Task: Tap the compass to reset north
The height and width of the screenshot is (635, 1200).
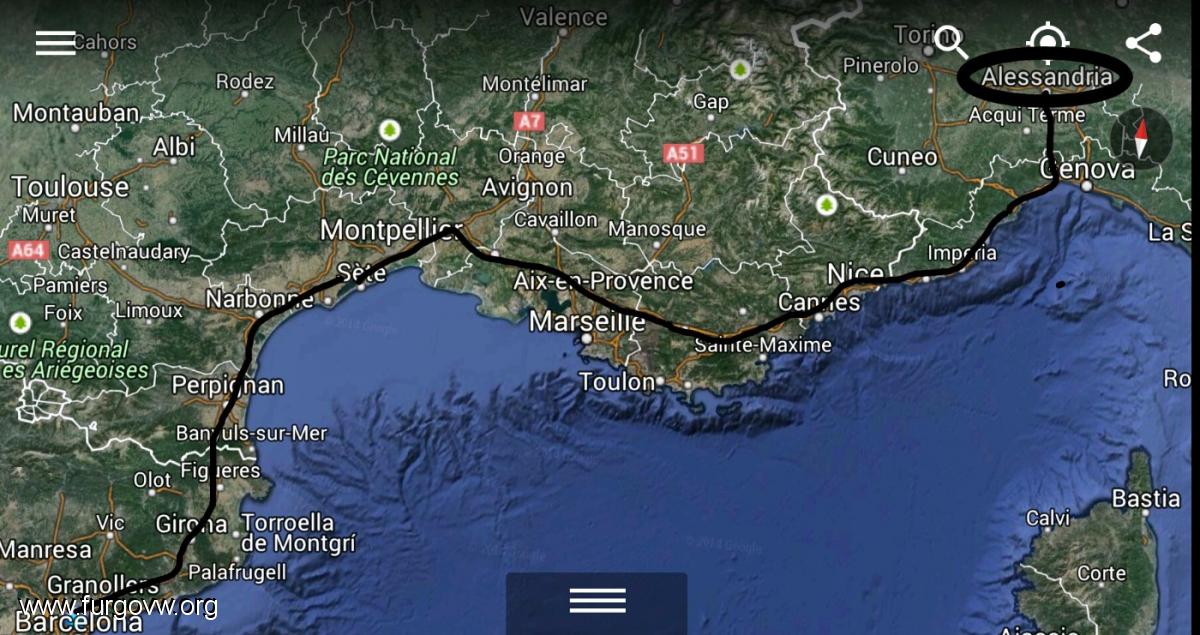Action: click(x=1141, y=138)
